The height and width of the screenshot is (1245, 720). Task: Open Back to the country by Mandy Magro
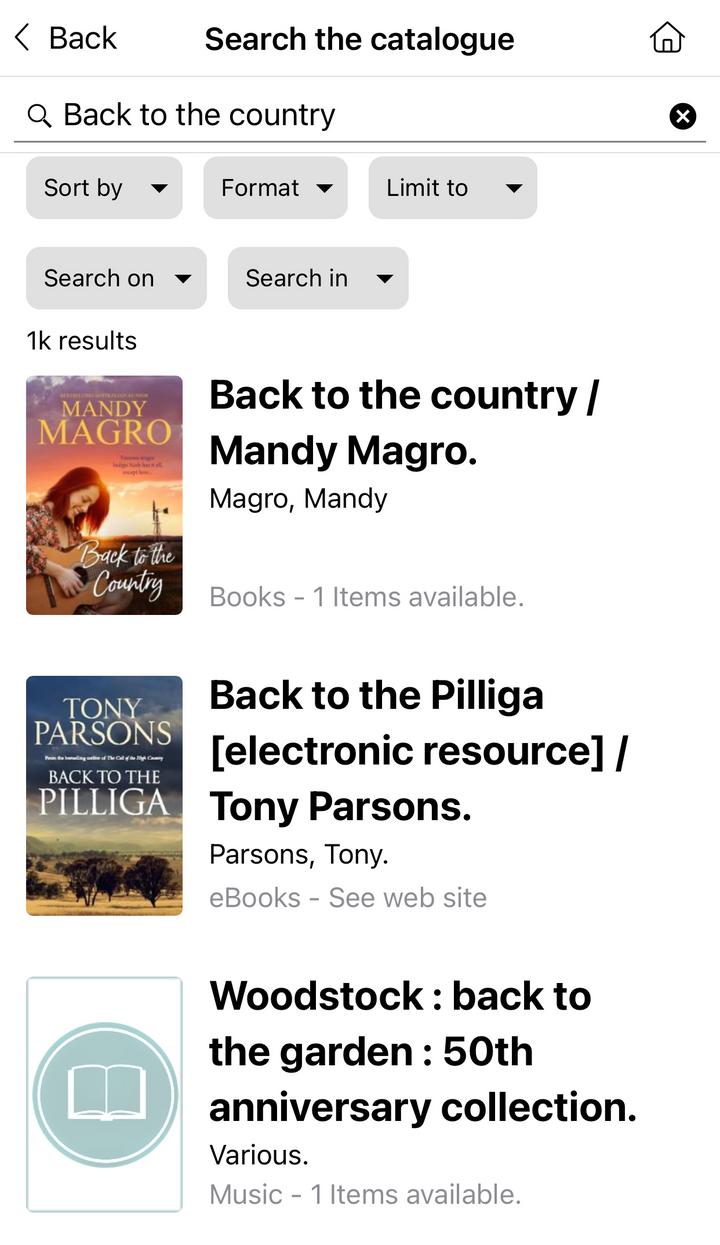[360, 495]
